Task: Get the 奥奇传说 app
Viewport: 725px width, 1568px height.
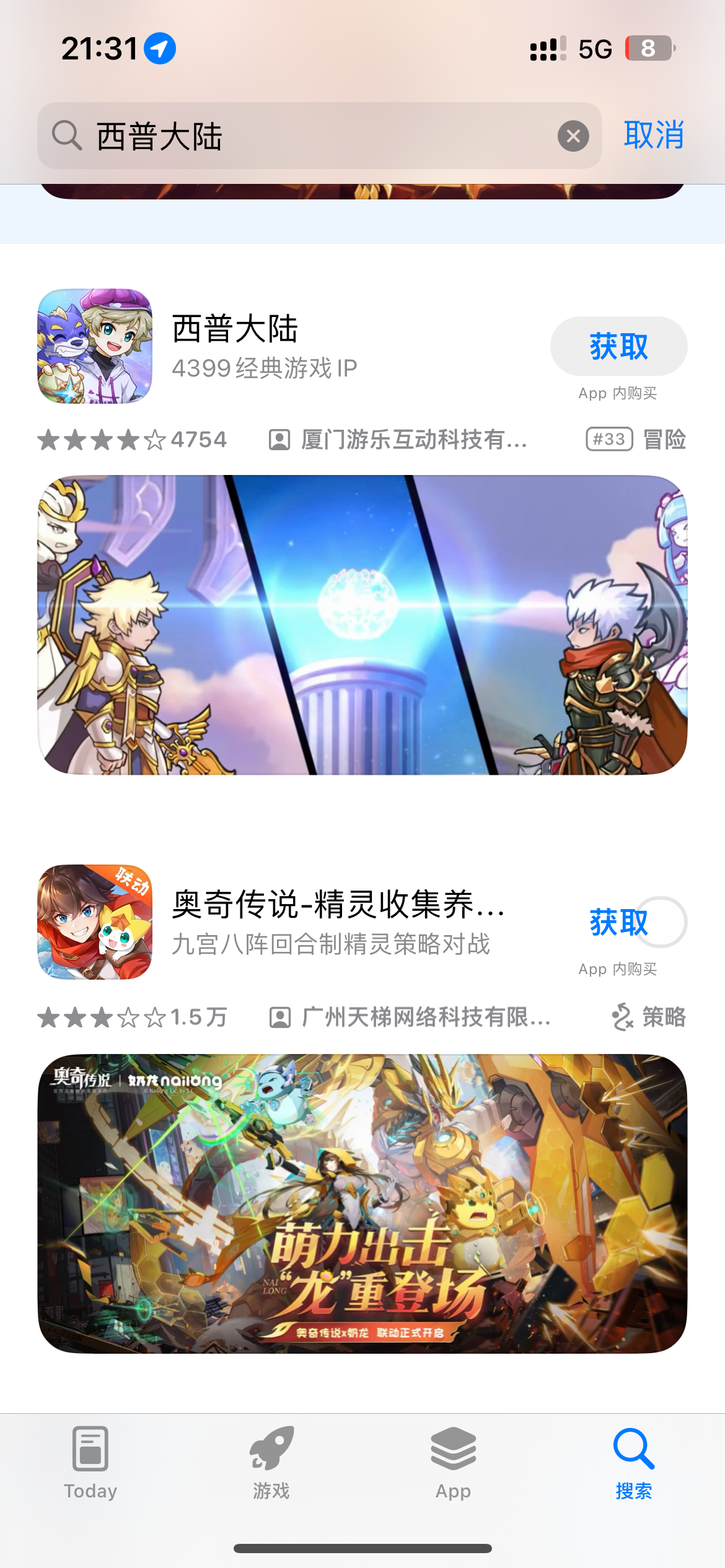Action: pyautogui.click(x=618, y=922)
